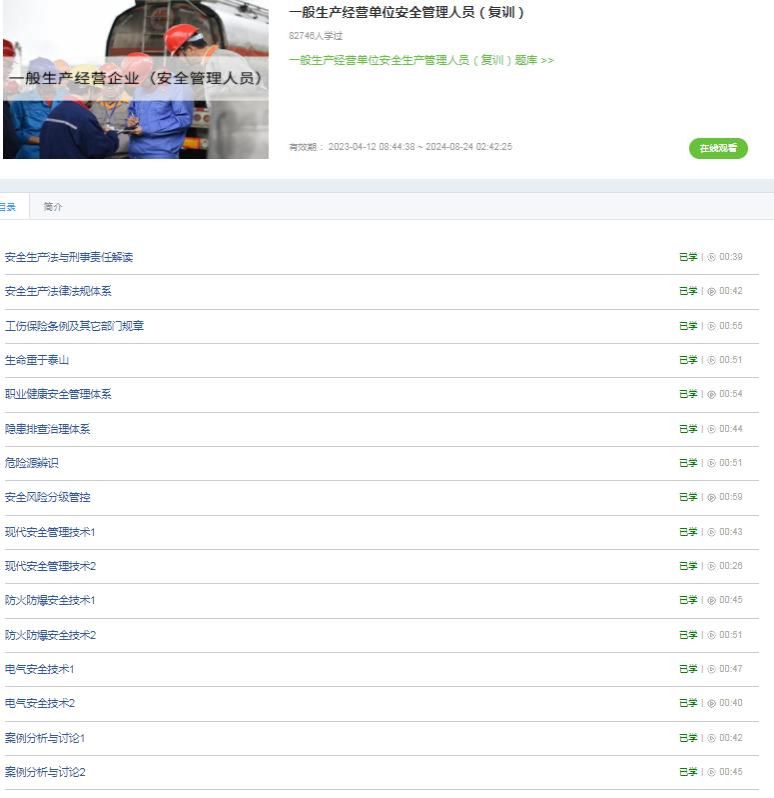Screen dimensions: 774x798
Task: Open lesson 安全生产法律法规体系
Action: coord(58,291)
